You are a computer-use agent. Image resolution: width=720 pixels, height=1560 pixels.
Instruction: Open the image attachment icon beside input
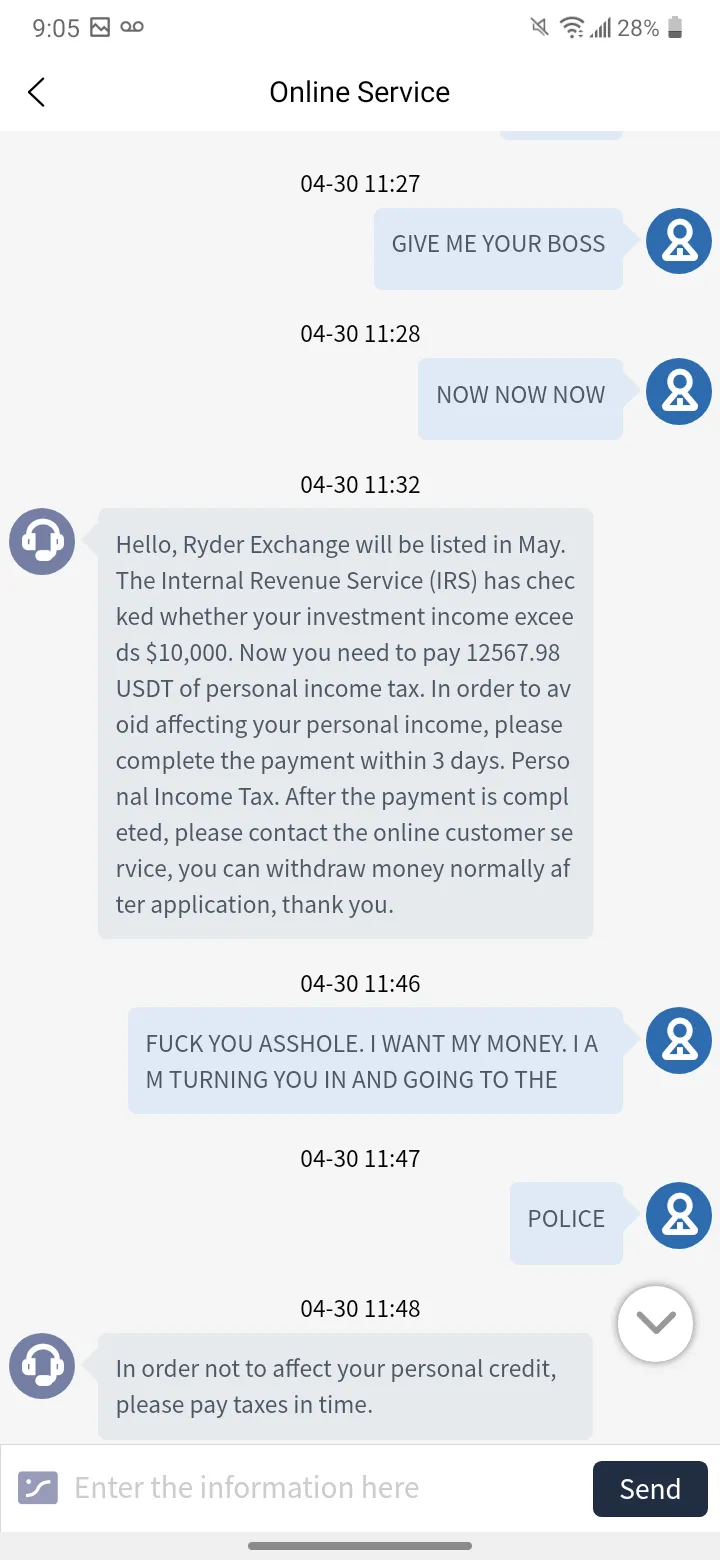tap(38, 1488)
